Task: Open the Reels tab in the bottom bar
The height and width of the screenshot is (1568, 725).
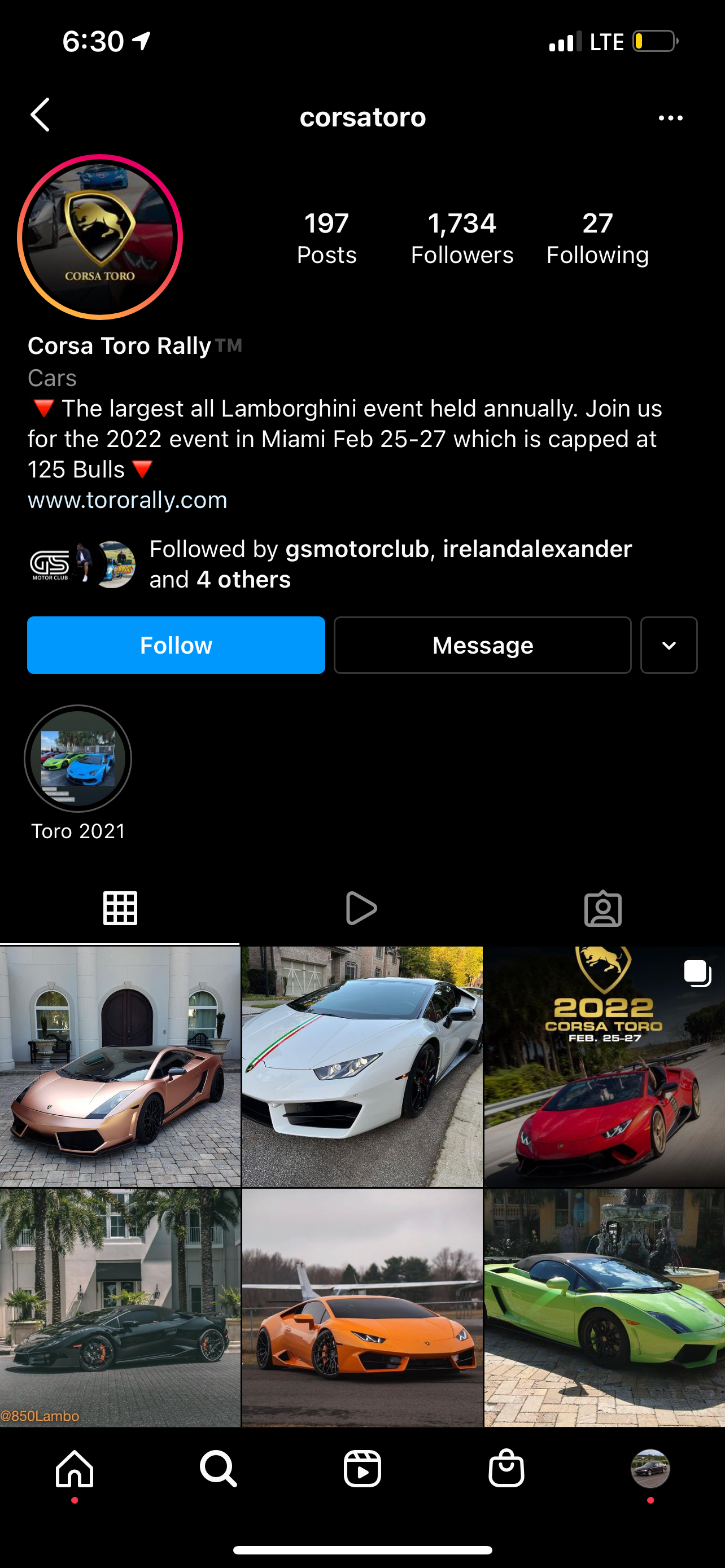Action: point(362,1468)
